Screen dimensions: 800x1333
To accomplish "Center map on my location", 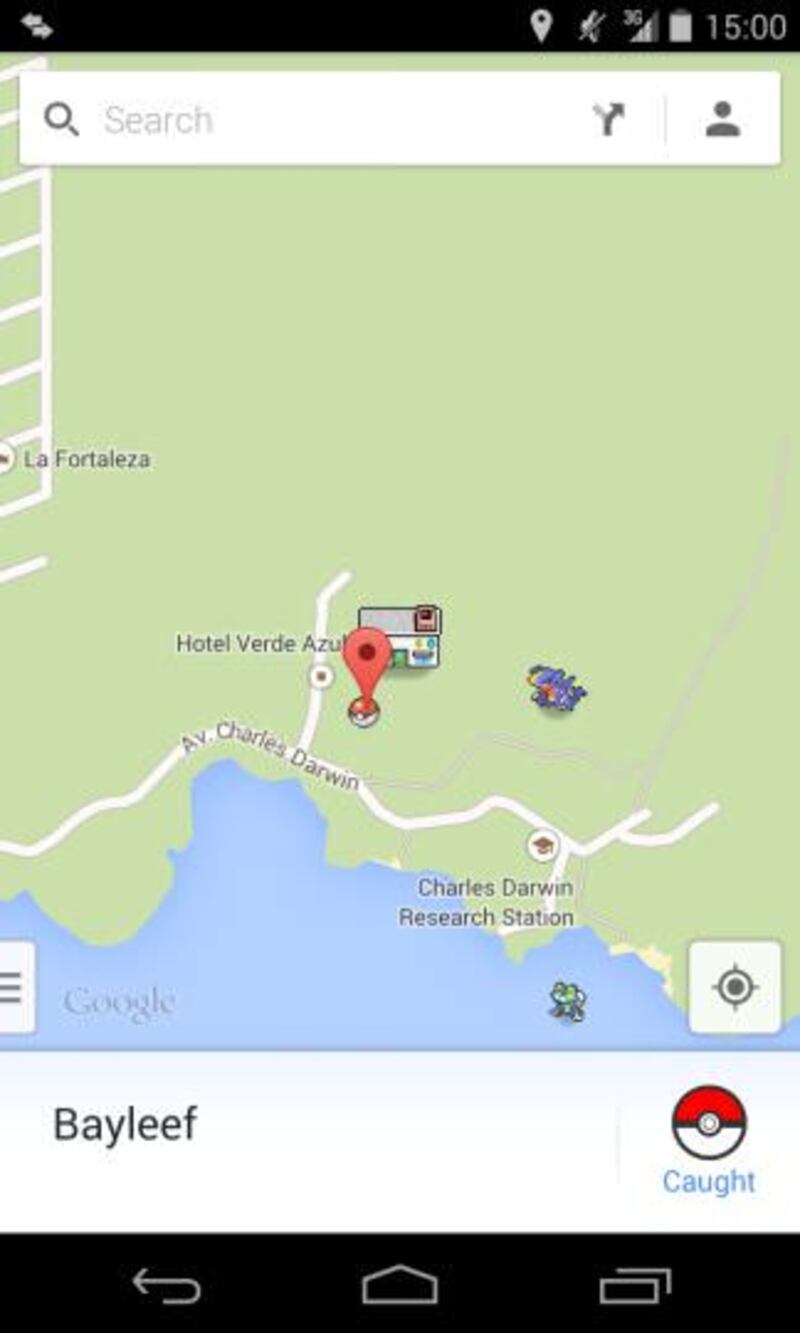I will (735, 987).
